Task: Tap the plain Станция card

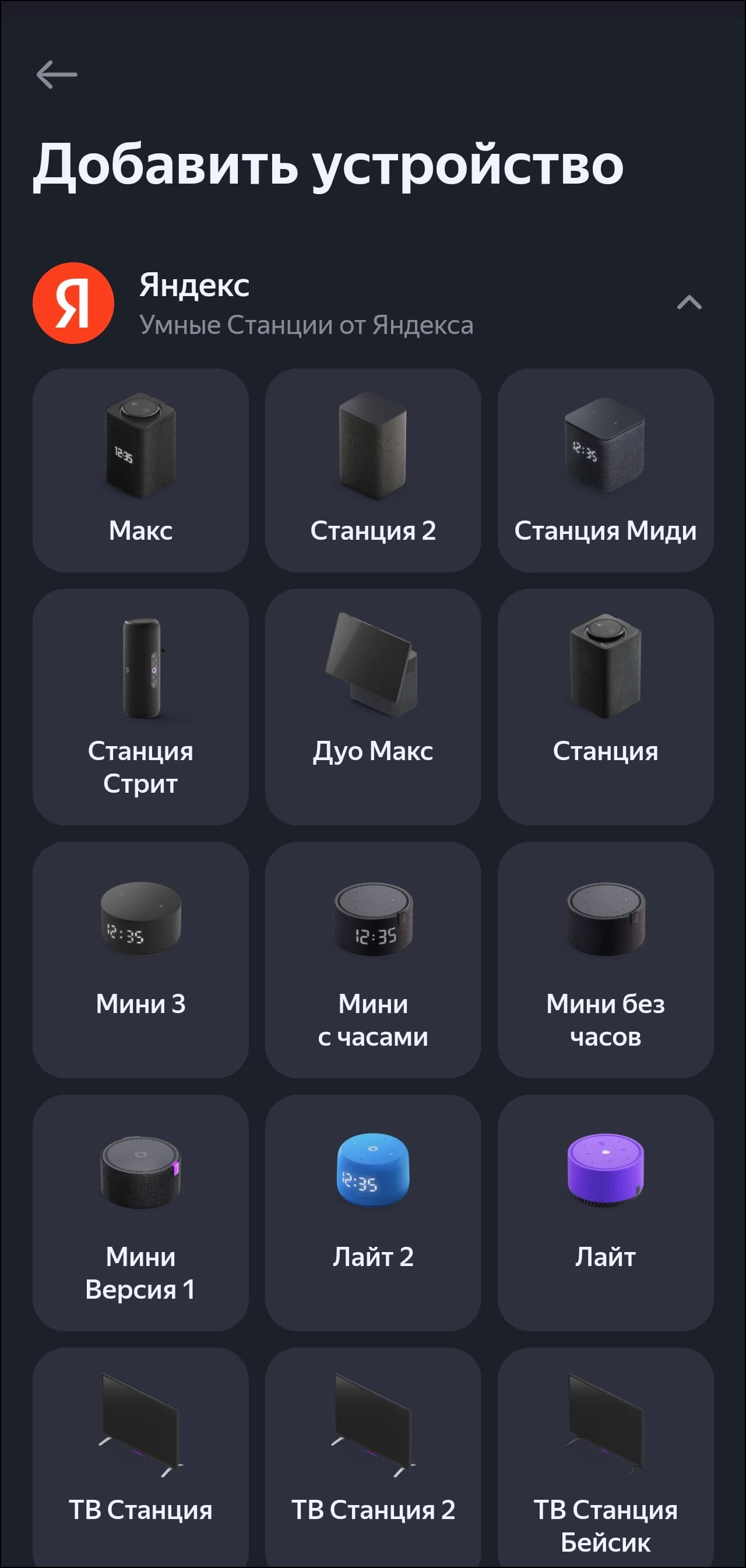Action: click(x=606, y=706)
